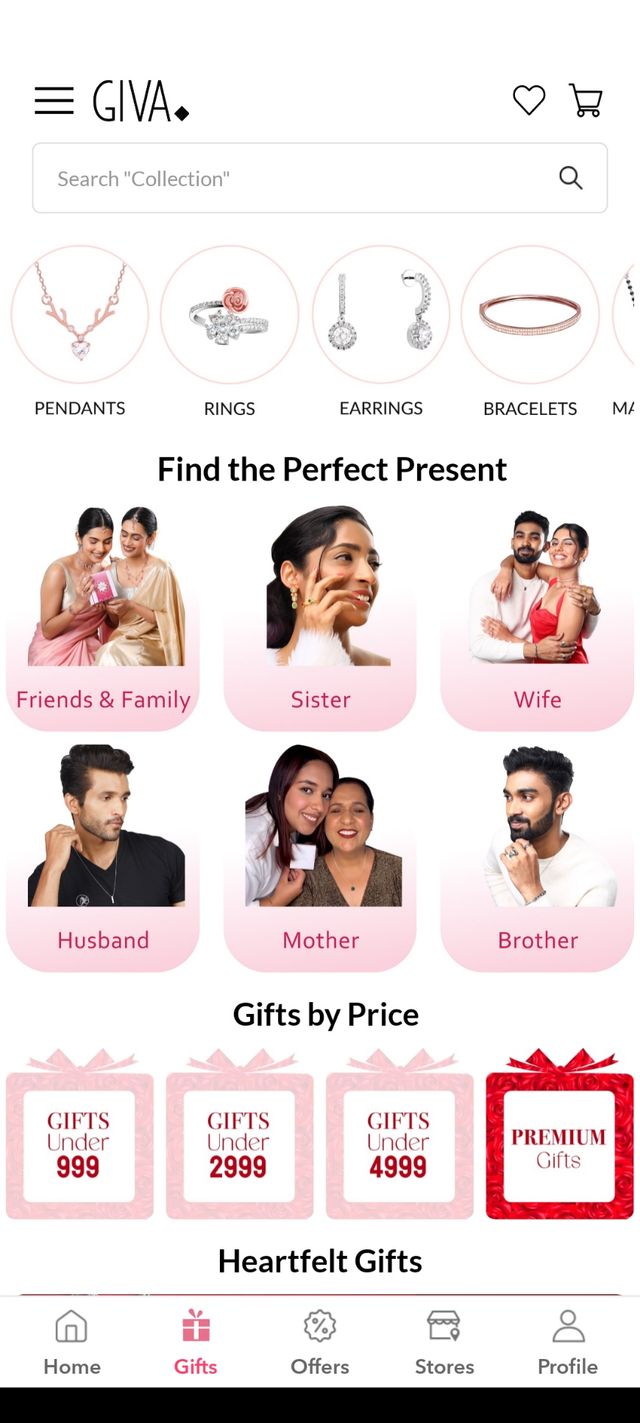Choose gifts for Sister
The height and width of the screenshot is (1423, 640).
(x=320, y=618)
